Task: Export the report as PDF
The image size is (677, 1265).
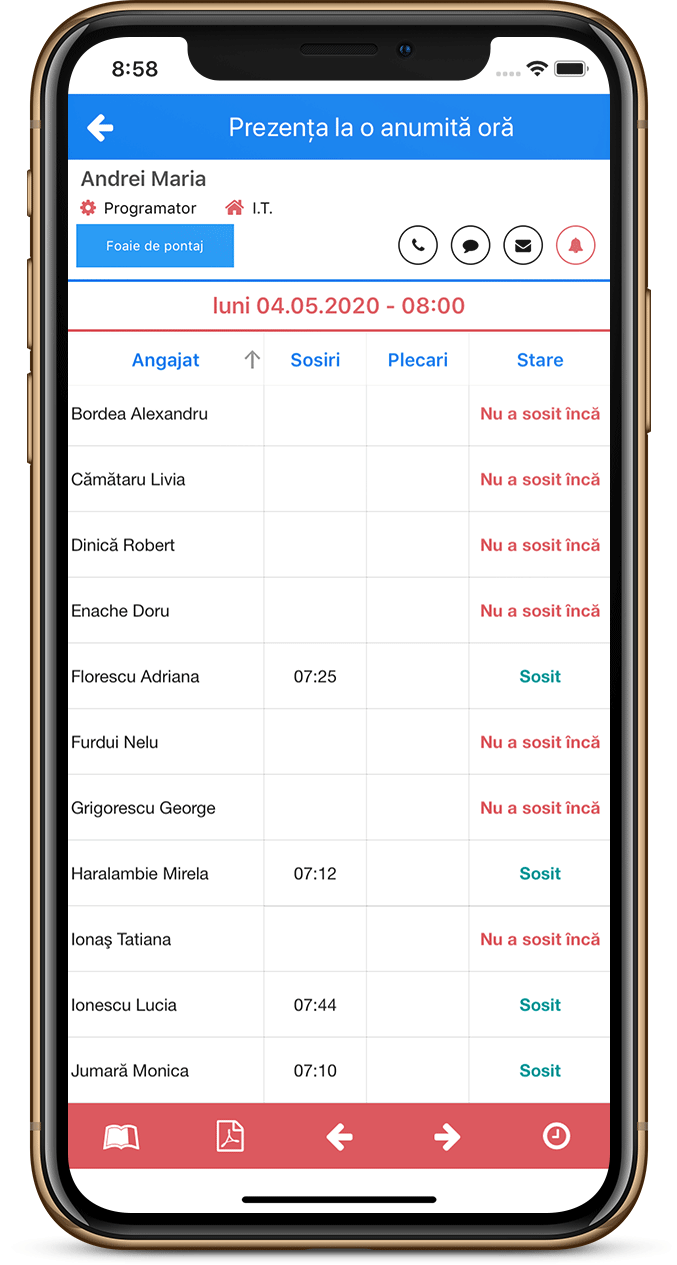Action: click(230, 1137)
